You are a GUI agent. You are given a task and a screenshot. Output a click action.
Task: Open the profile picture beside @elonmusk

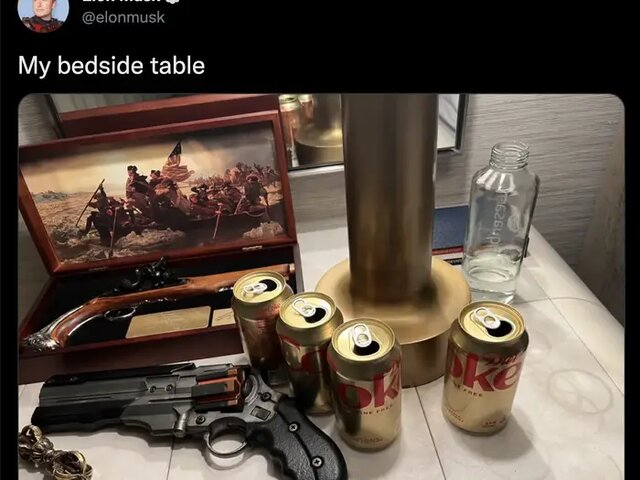click(x=43, y=12)
